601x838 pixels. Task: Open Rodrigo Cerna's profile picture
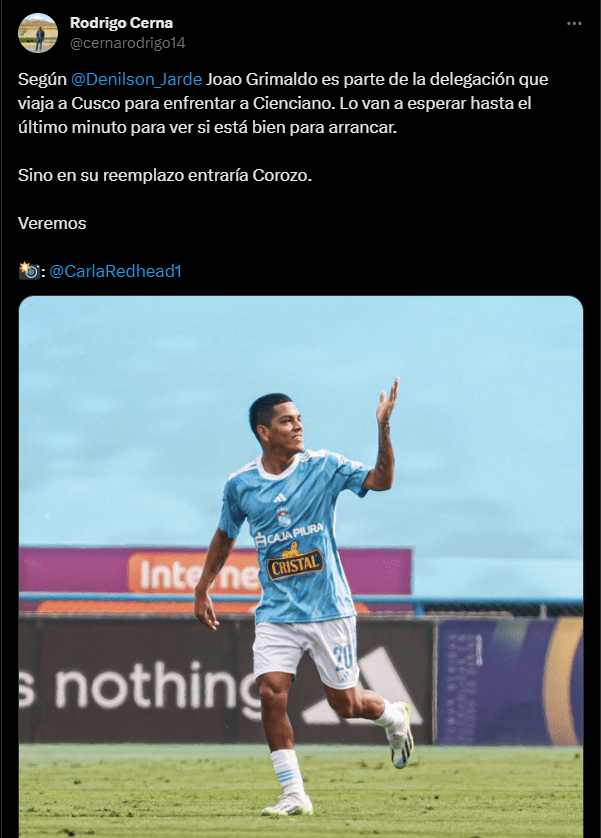click(38, 33)
